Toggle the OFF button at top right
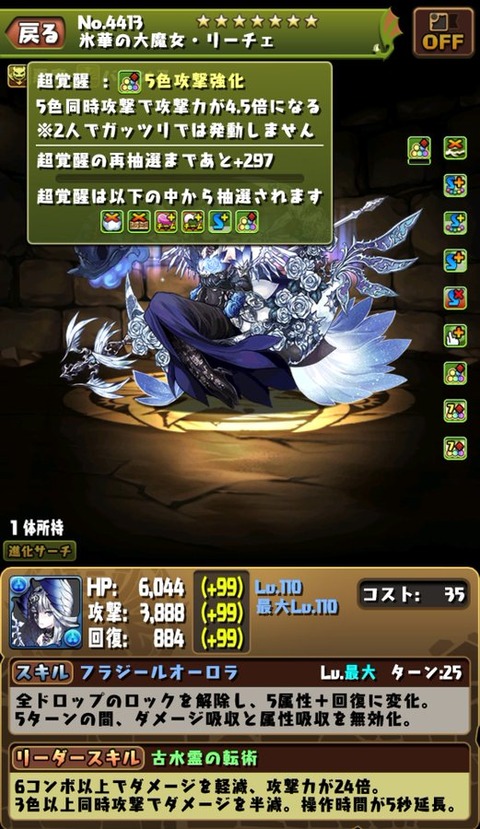 tap(443, 33)
